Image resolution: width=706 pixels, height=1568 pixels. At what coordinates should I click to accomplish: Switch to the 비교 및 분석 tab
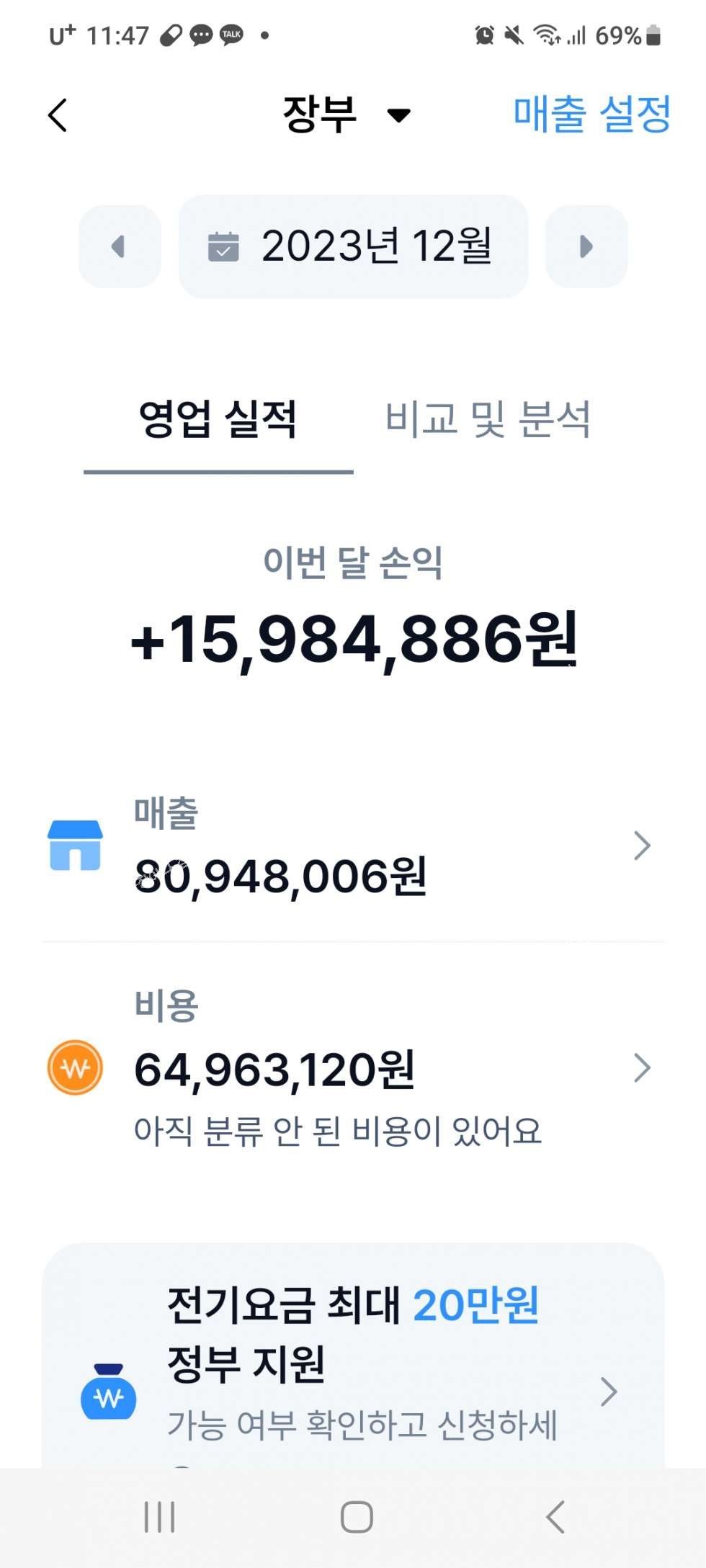pyautogui.click(x=488, y=419)
